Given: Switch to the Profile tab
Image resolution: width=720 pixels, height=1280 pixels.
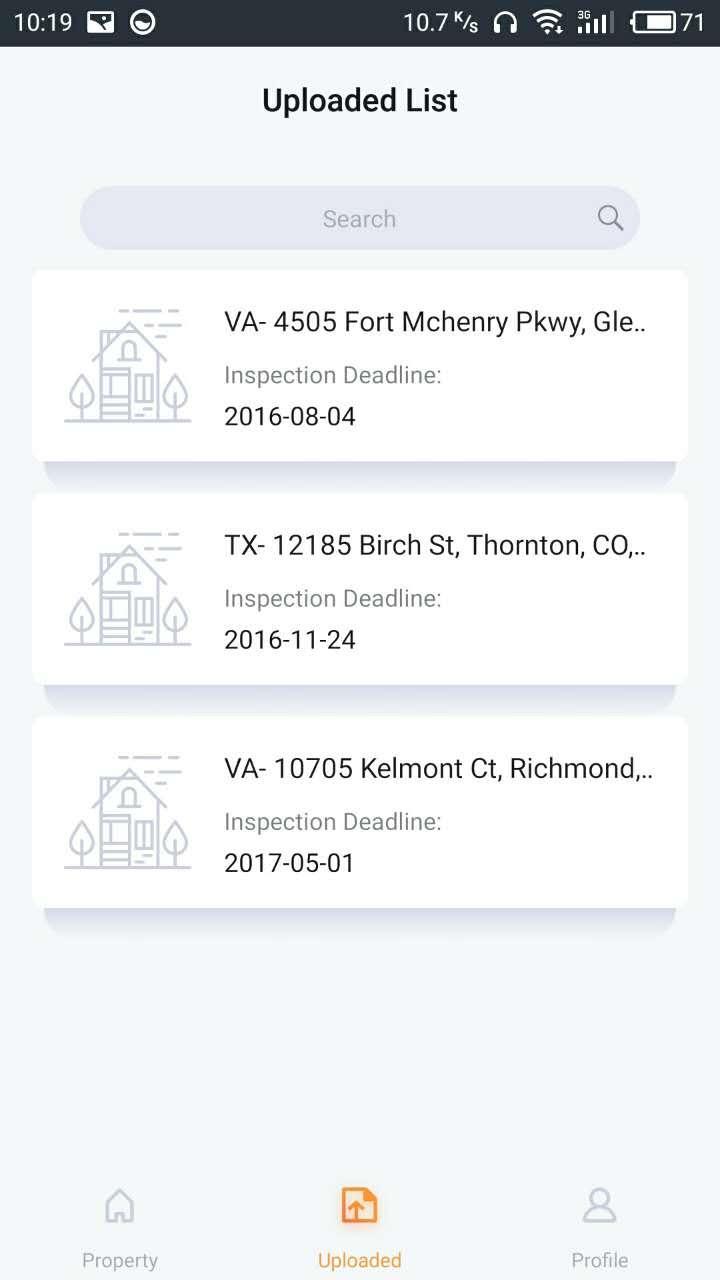Looking at the screenshot, I should coord(598,1225).
